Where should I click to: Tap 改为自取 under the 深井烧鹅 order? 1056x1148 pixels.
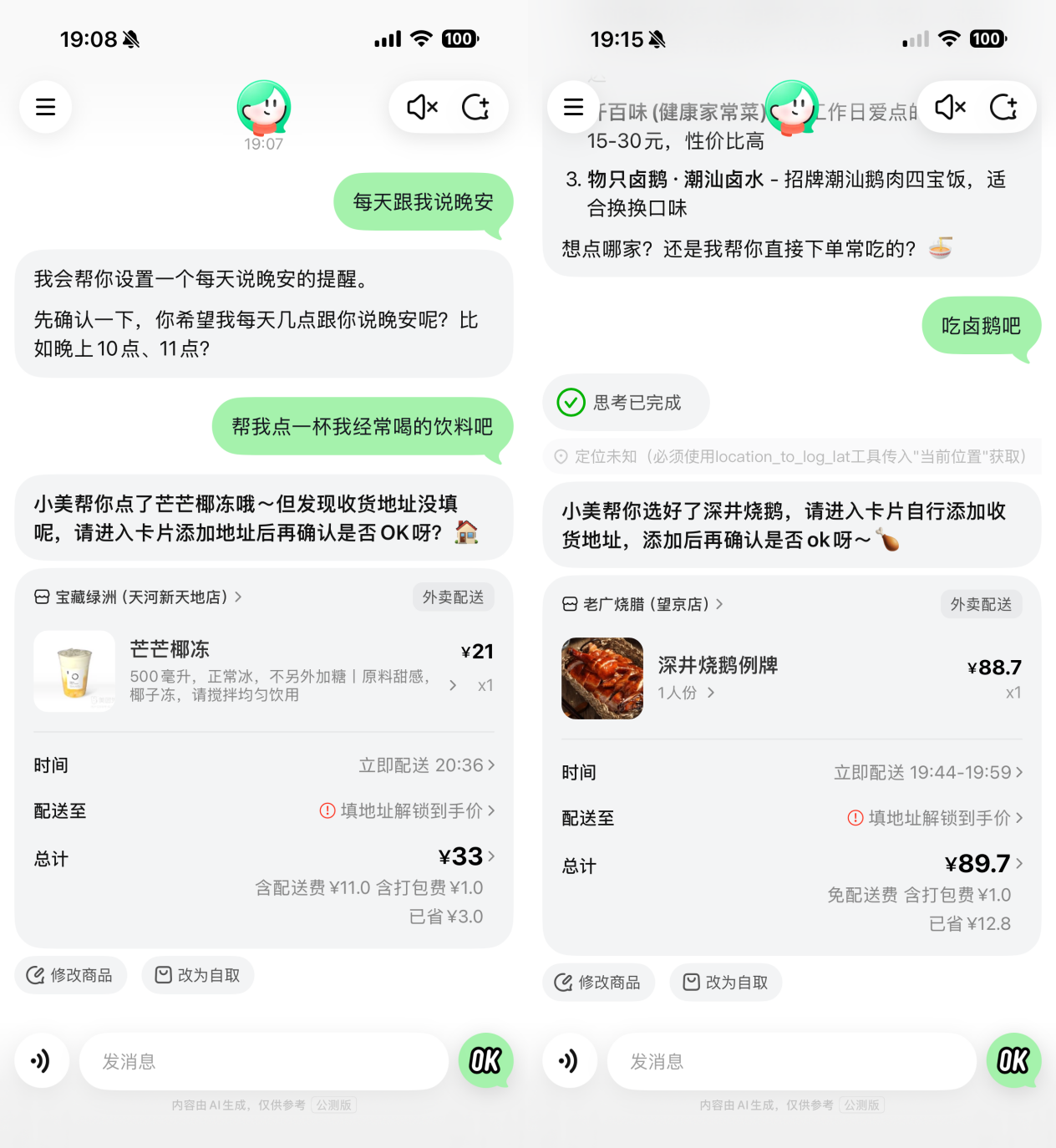coord(726,983)
